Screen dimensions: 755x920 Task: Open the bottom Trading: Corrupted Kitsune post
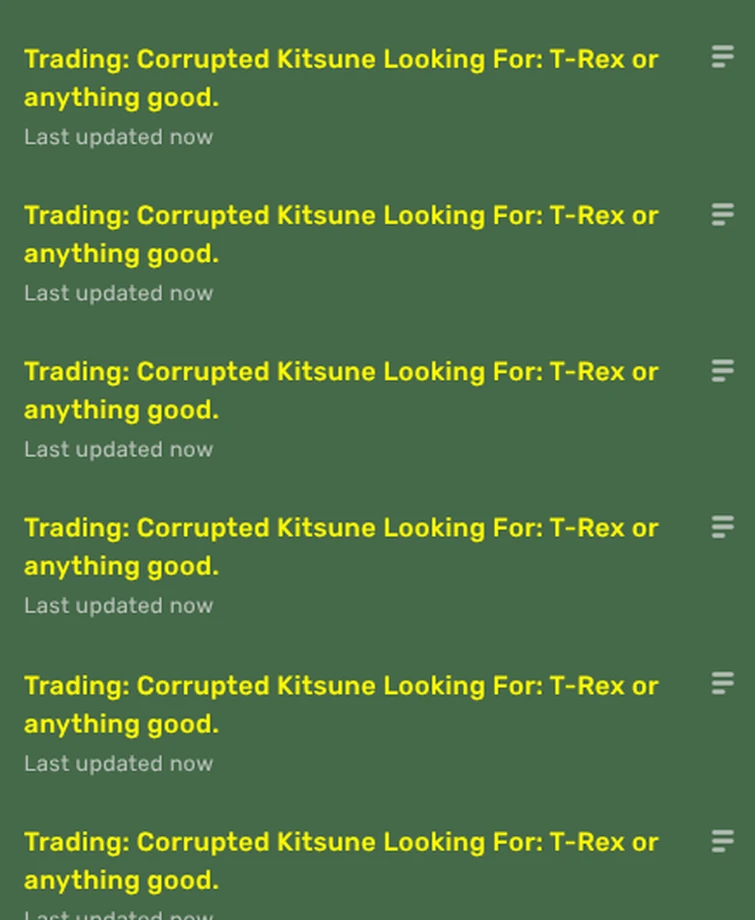tap(340, 860)
